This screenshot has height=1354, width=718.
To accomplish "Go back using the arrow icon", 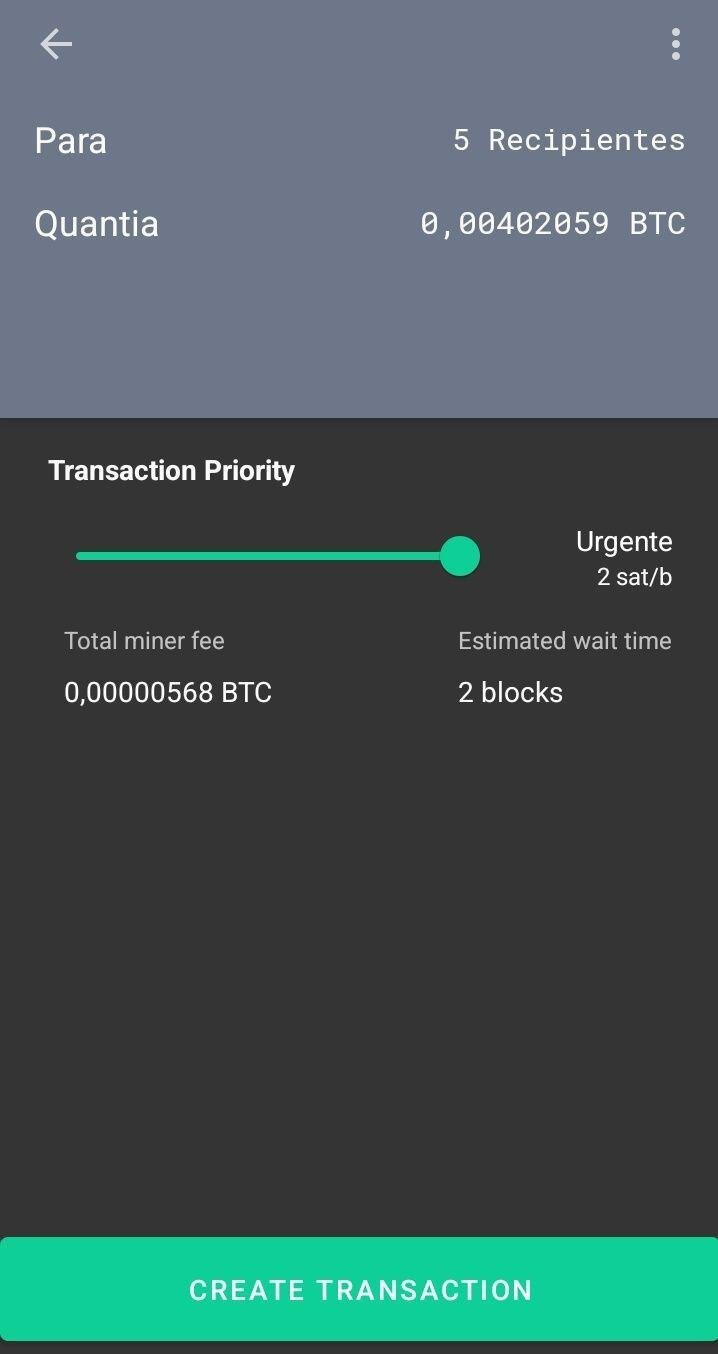I will click(x=56, y=44).
